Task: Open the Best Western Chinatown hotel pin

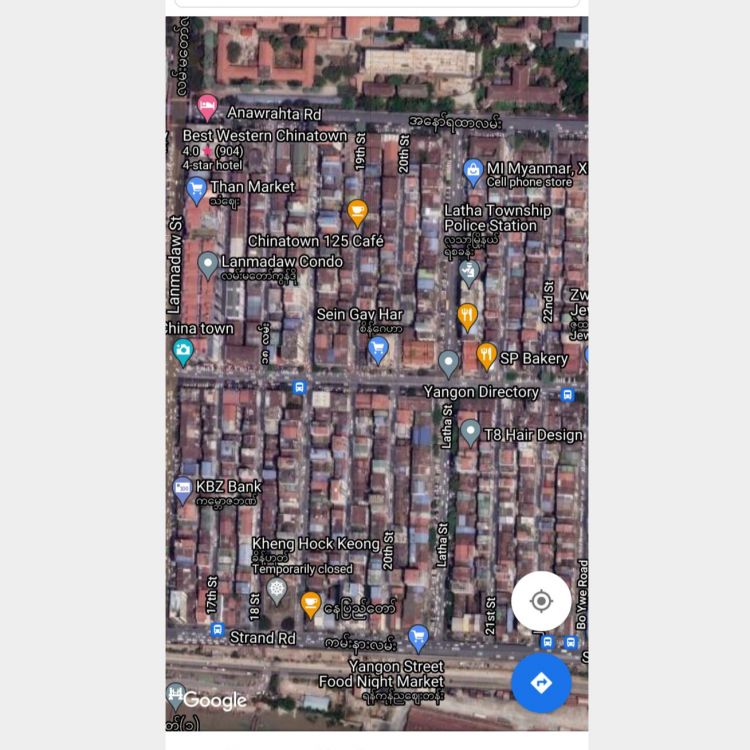Action: (x=207, y=105)
